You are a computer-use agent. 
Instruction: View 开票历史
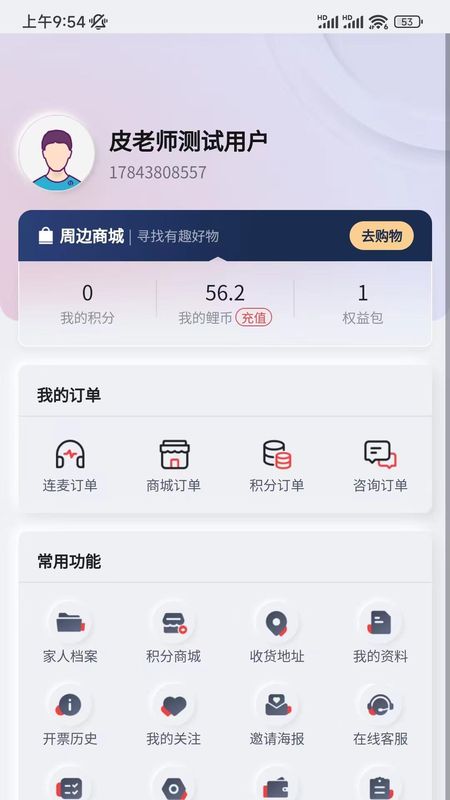pos(70,716)
